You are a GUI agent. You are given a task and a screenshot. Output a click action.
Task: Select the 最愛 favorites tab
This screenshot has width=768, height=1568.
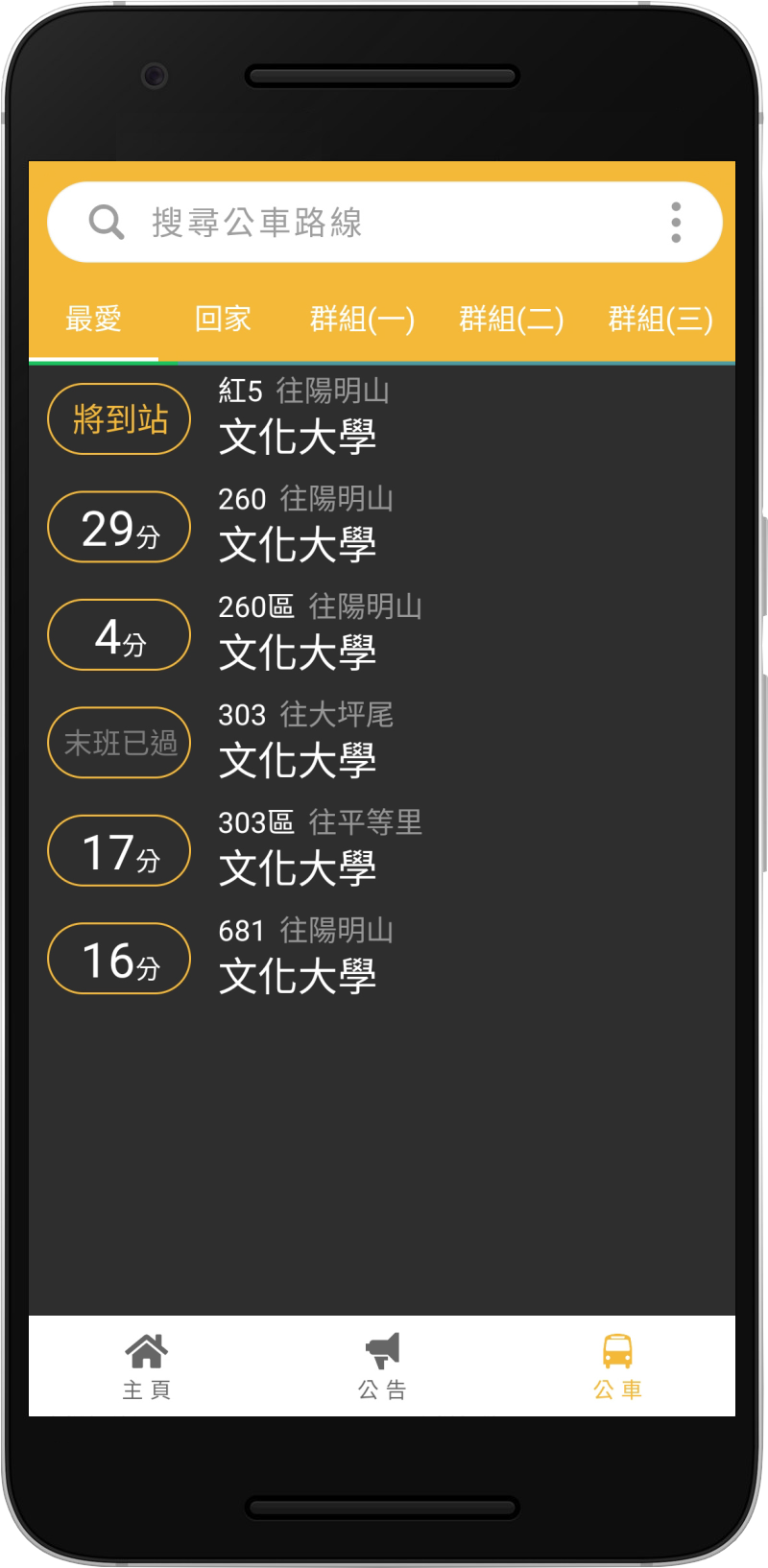(93, 319)
